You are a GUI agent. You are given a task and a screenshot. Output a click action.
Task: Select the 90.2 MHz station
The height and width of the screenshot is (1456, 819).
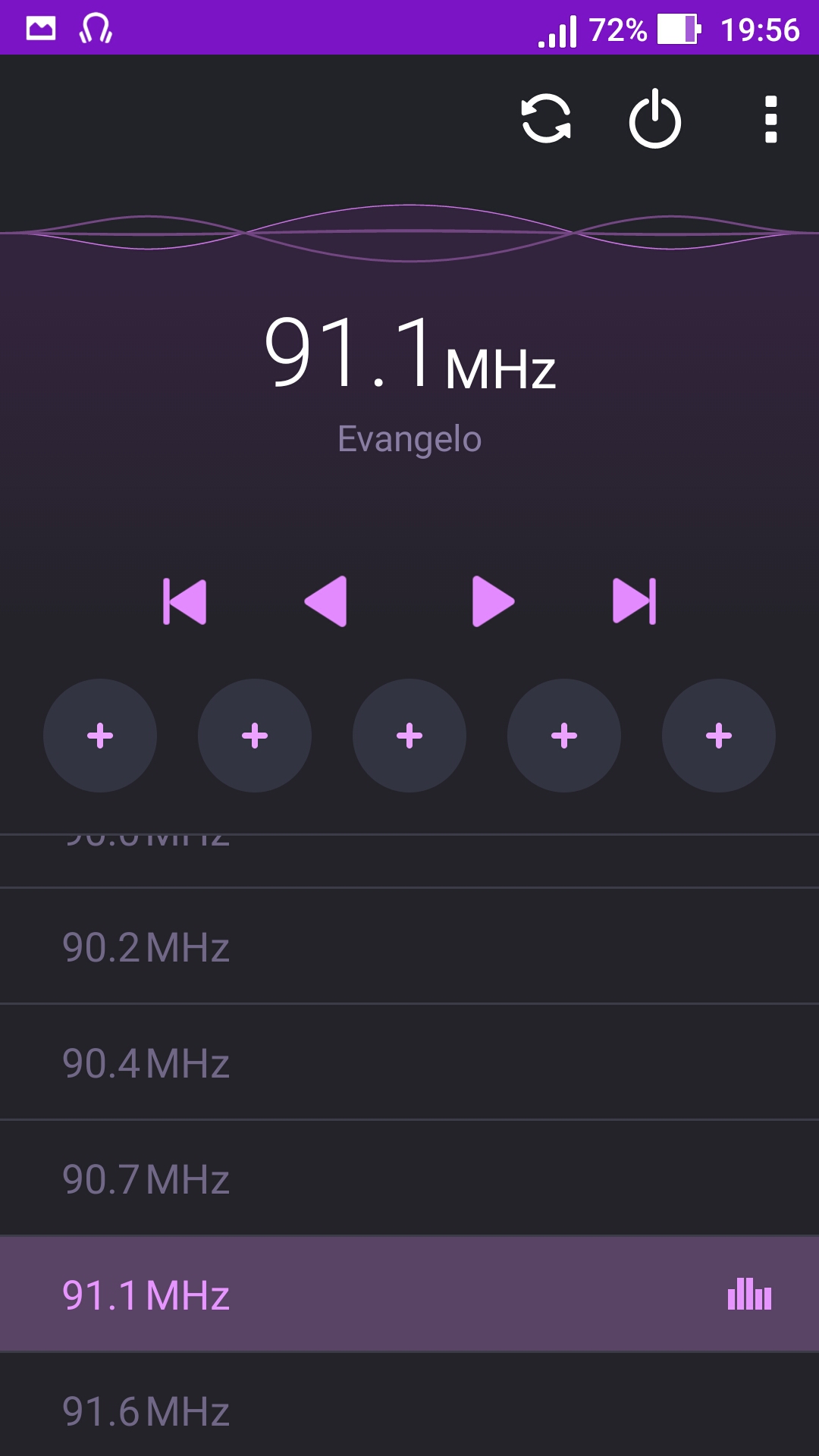[x=409, y=946]
